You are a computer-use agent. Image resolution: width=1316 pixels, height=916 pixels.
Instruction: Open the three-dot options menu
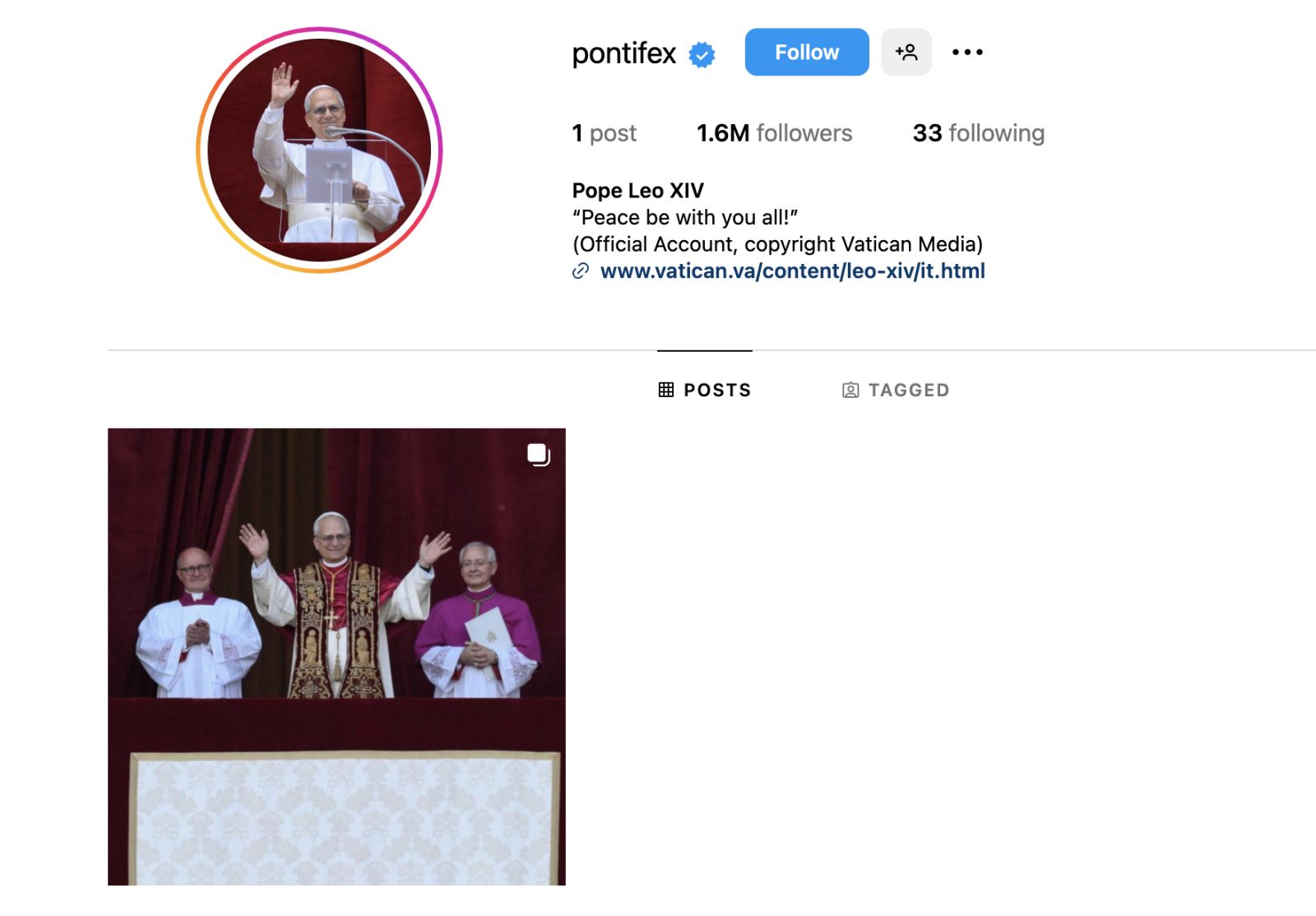pyautogui.click(x=967, y=52)
